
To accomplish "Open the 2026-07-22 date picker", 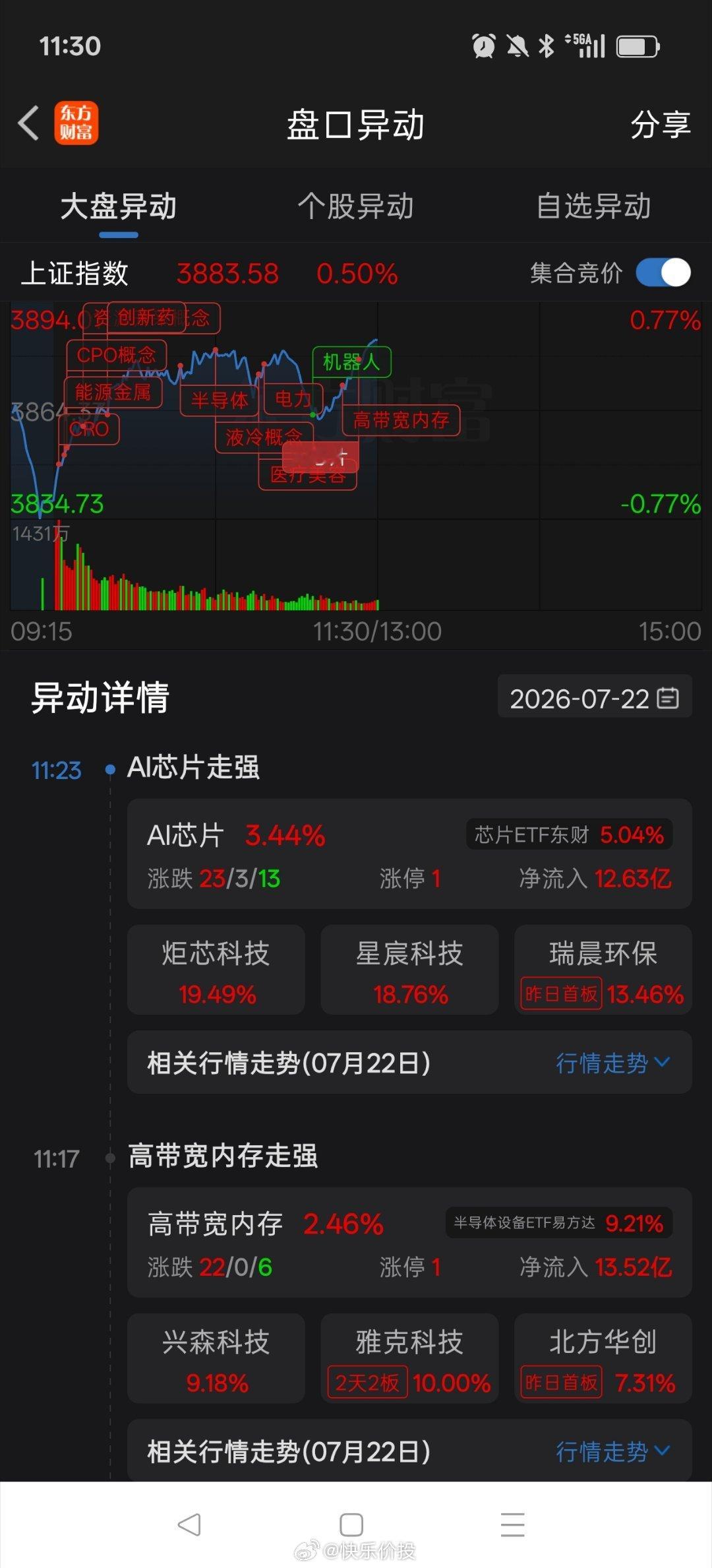I will click(595, 697).
